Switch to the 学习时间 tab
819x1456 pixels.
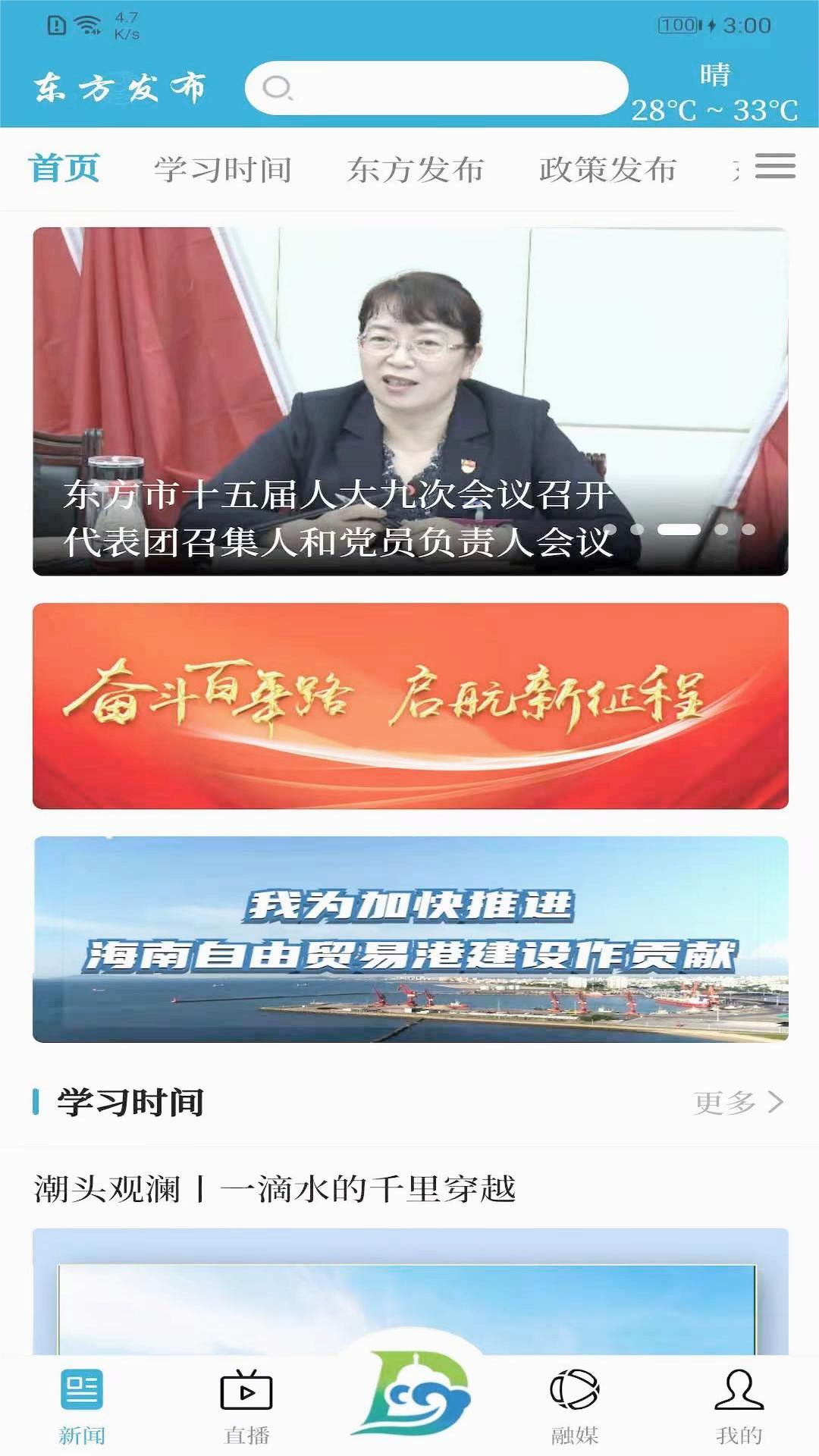coord(224,168)
